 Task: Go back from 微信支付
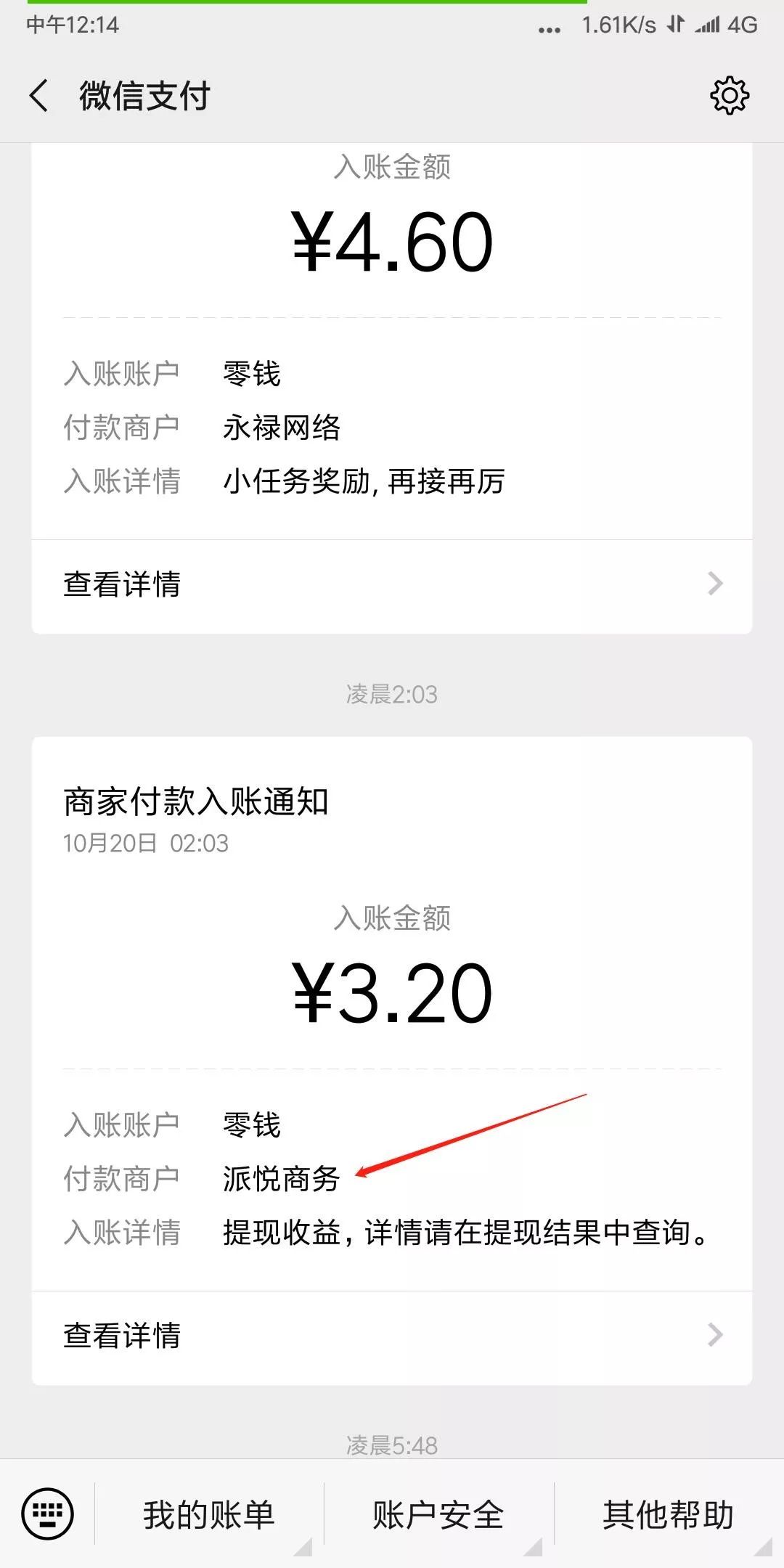(x=39, y=96)
